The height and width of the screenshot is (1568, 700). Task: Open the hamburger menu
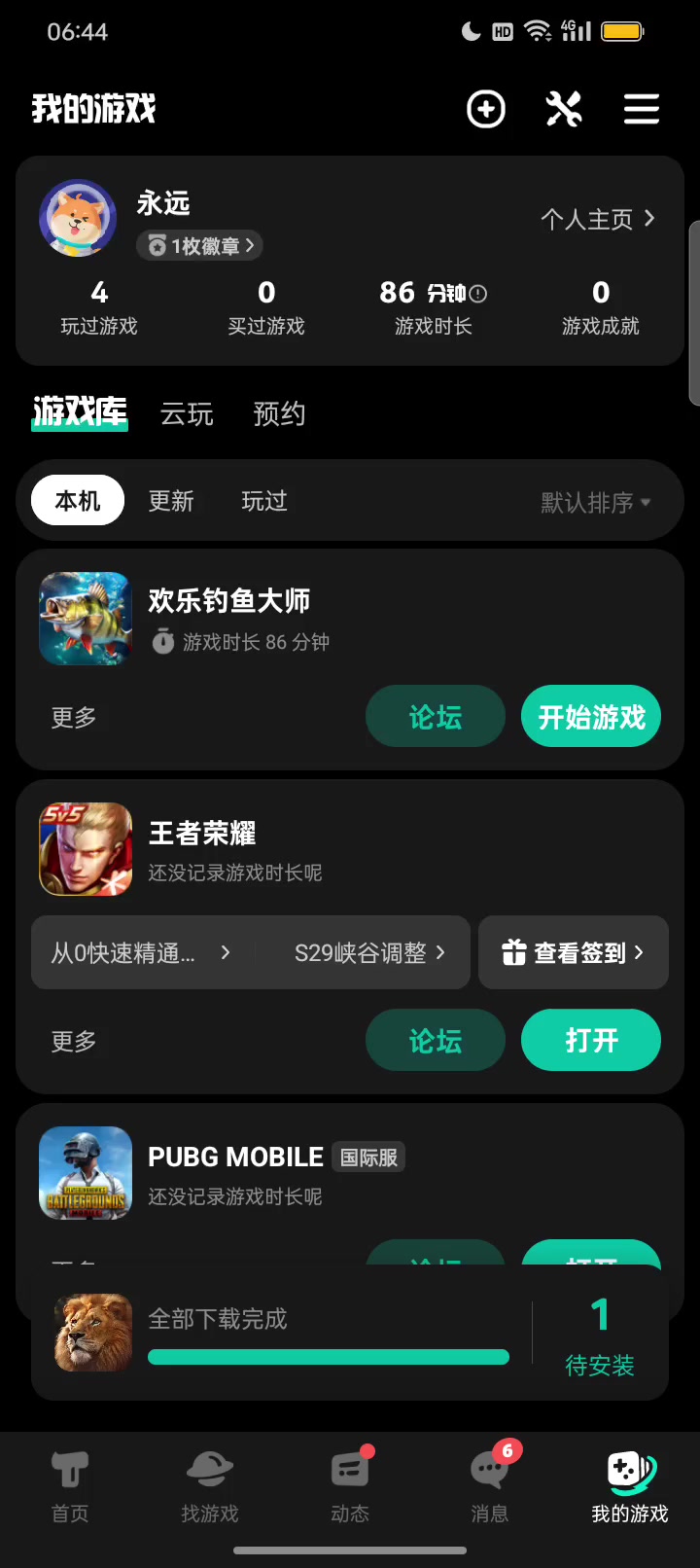point(642,109)
